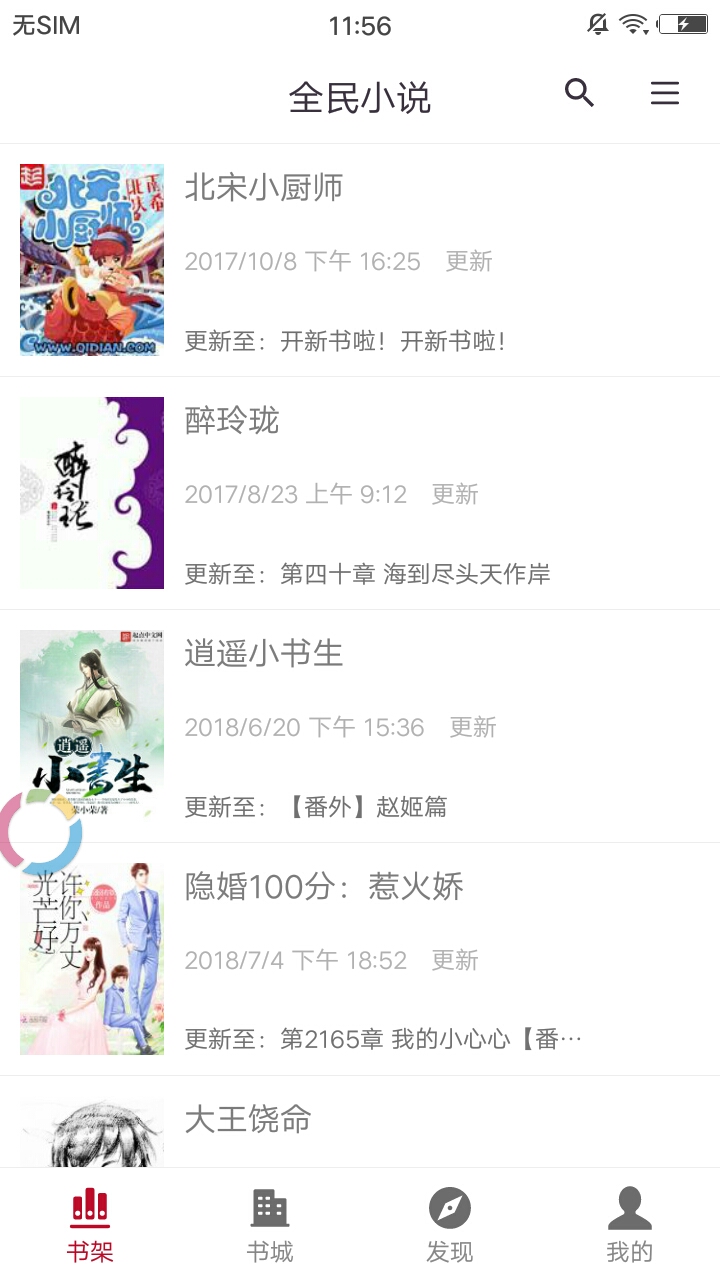Switch to the 书城 tab
Viewport: 720px width, 1280px height.
pyautogui.click(x=270, y=1220)
